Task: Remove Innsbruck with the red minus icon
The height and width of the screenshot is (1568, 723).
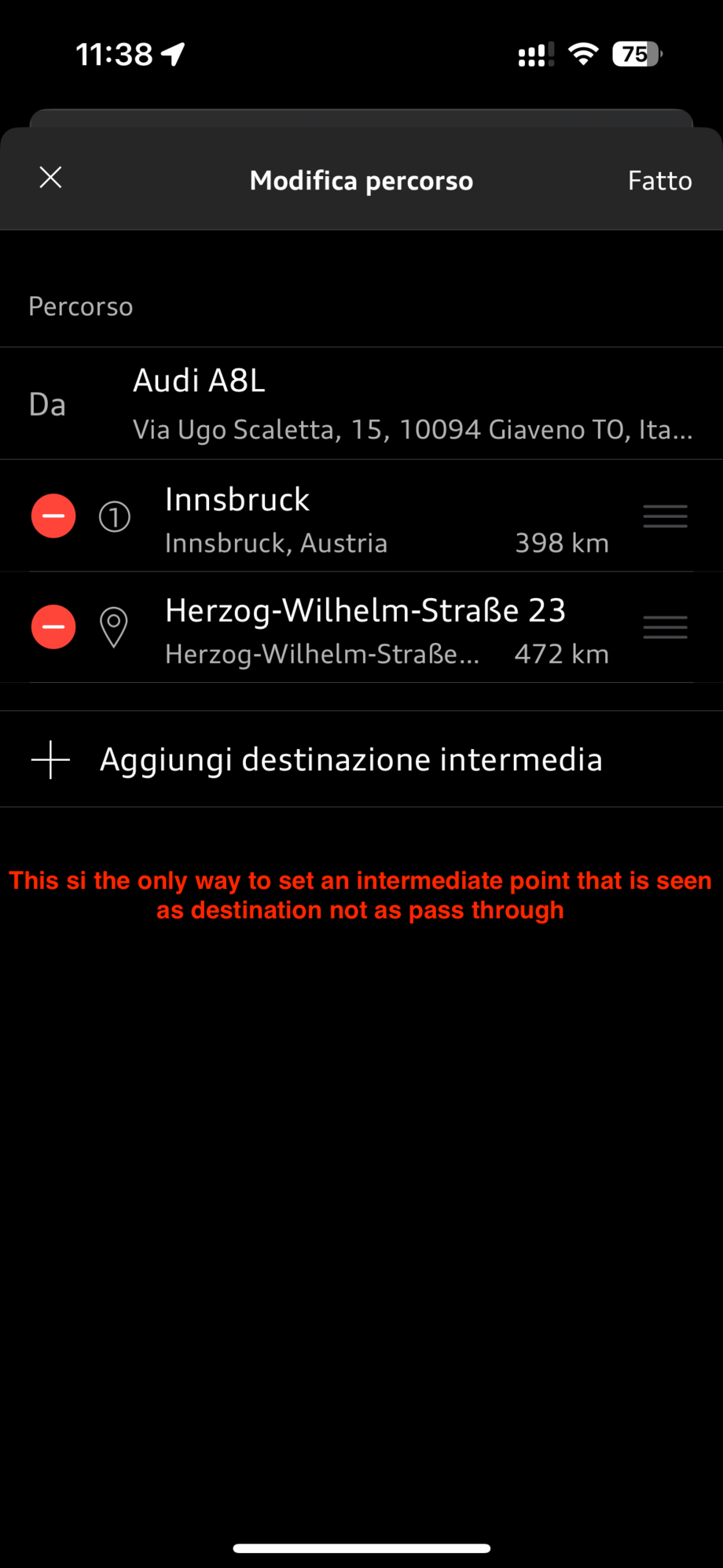Action: [x=53, y=516]
